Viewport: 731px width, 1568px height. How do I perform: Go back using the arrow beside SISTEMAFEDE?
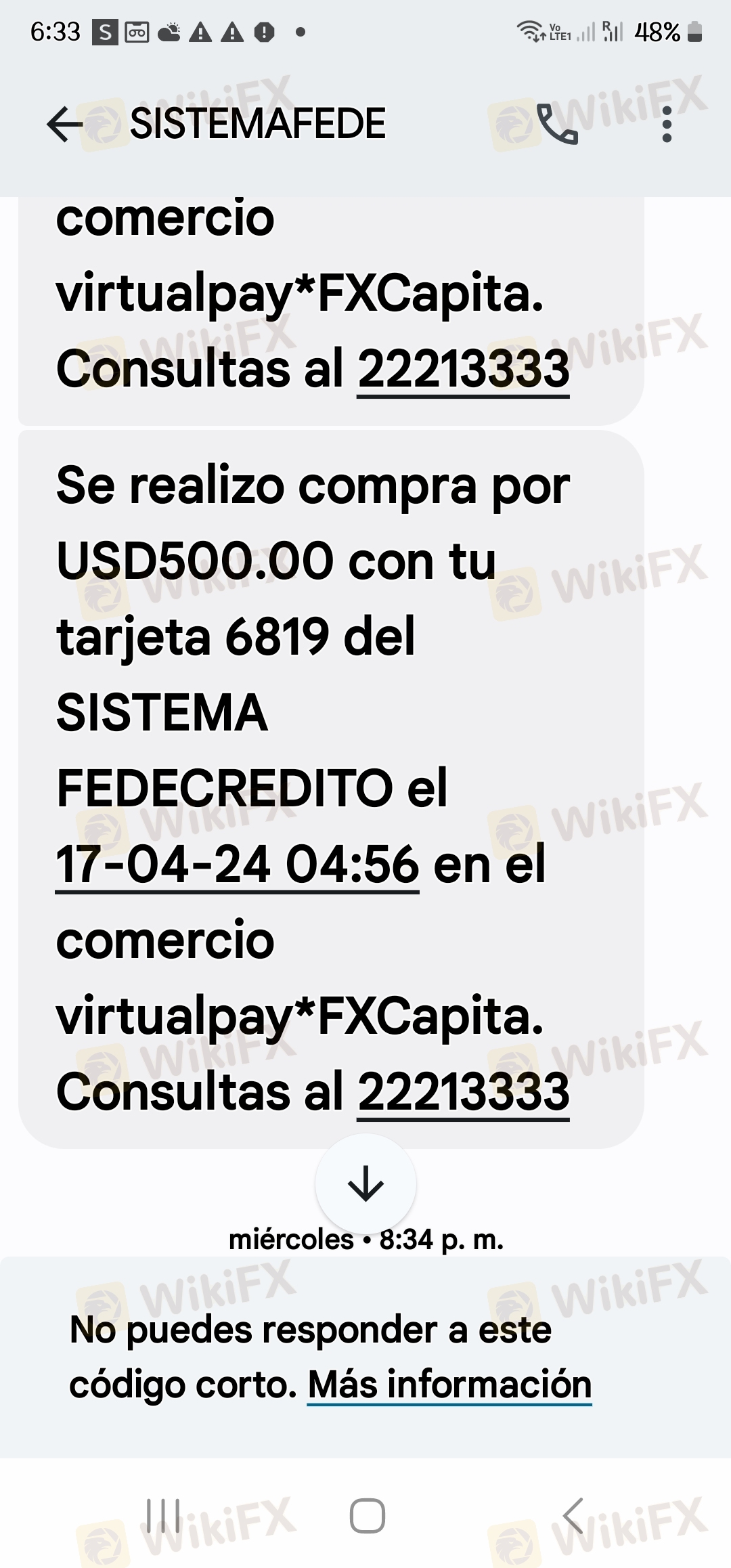[x=64, y=125]
